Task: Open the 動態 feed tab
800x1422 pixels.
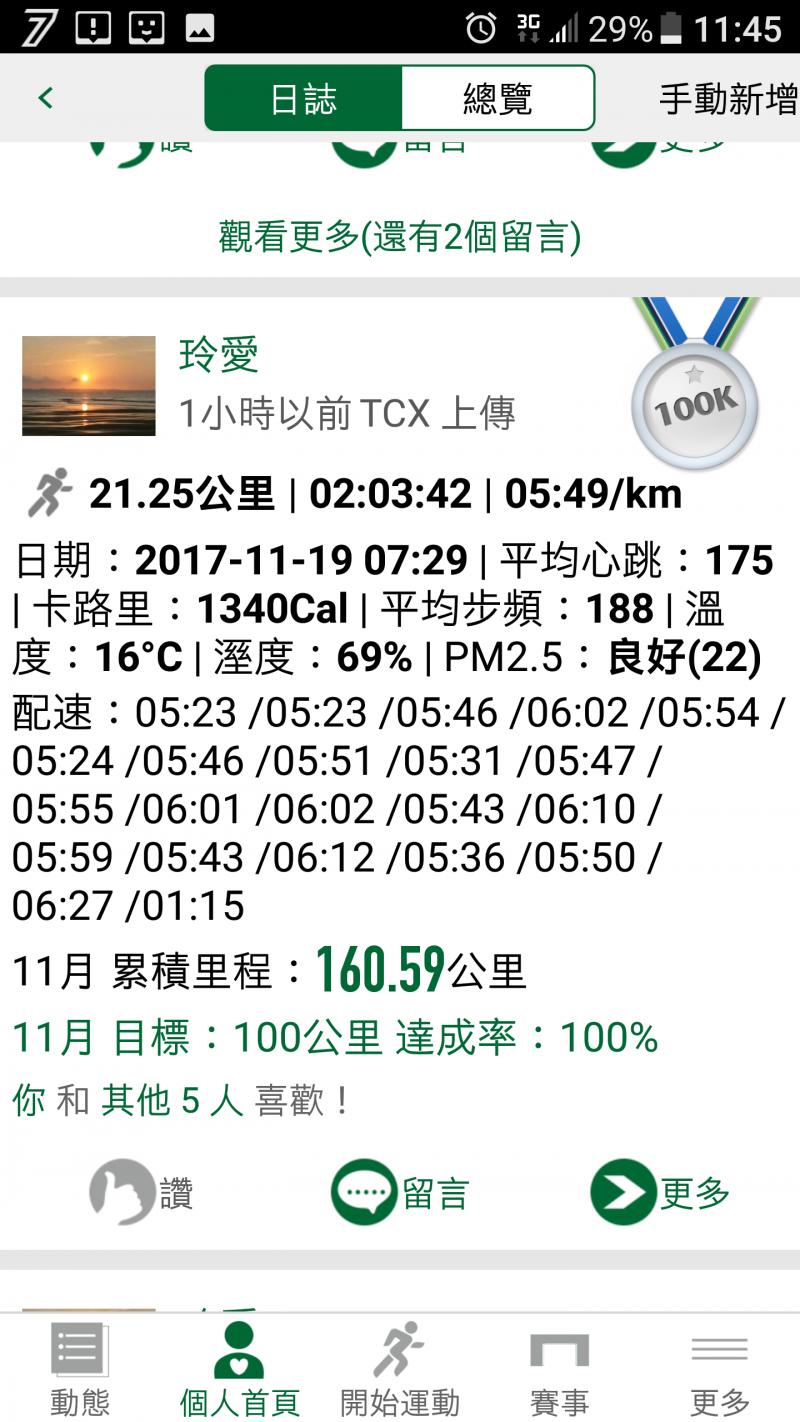Action: pyautogui.click(x=79, y=1368)
